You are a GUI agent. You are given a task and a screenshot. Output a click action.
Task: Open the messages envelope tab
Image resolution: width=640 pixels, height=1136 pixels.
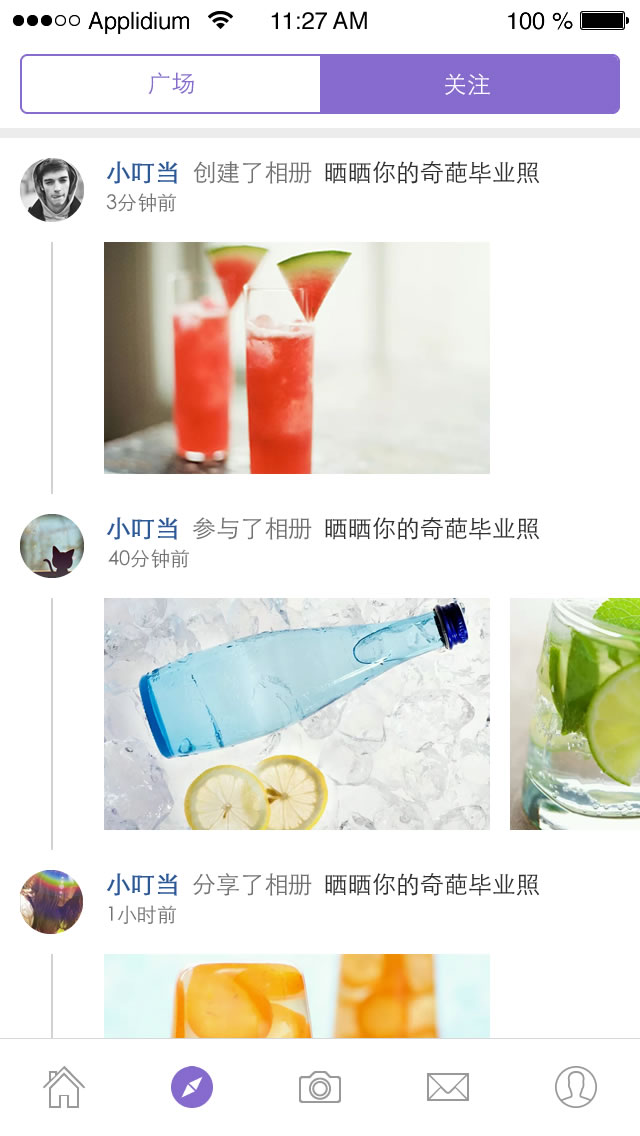click(448, 1087)
